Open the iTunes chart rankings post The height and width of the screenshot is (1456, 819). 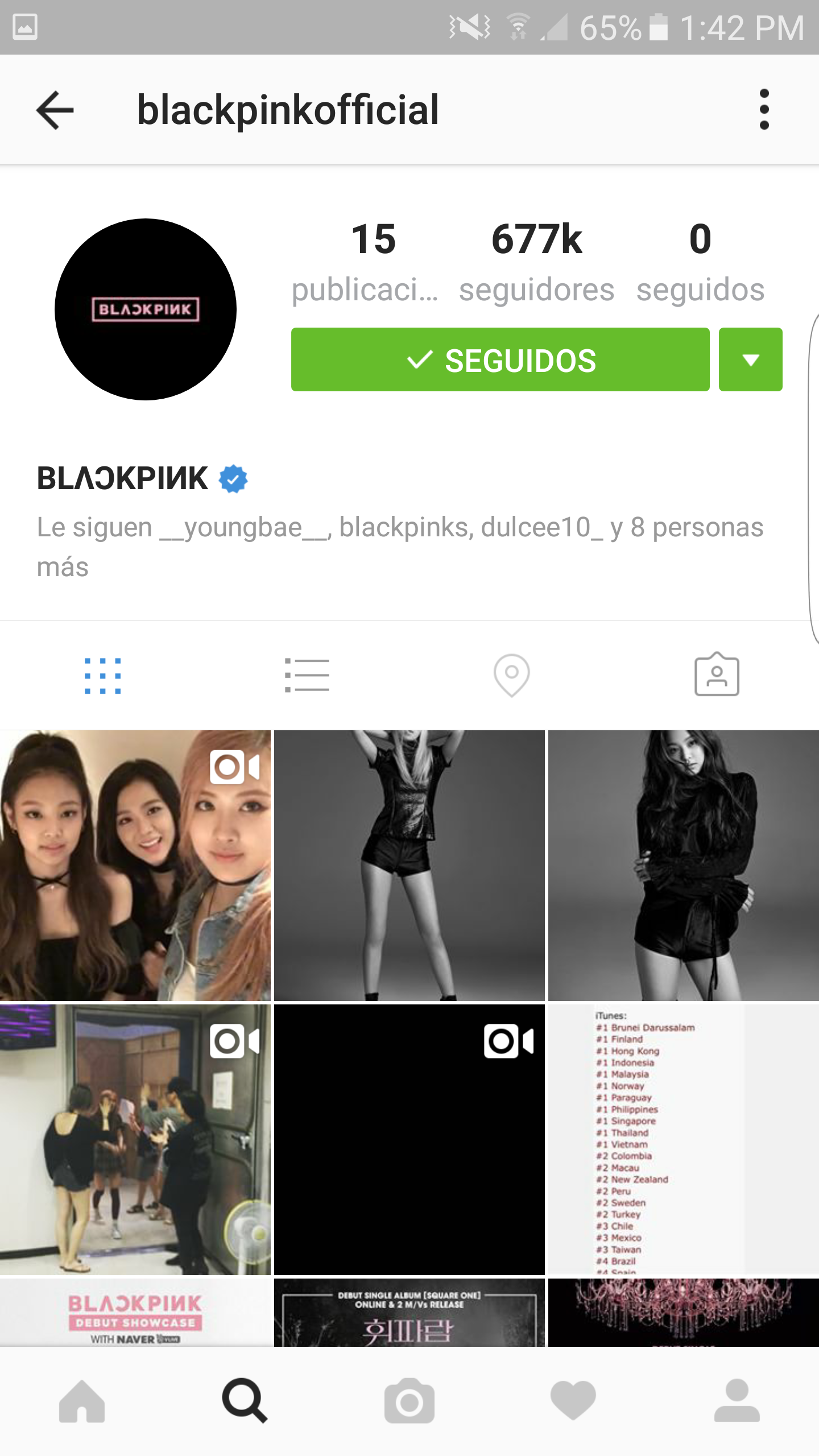[x=684, y=1140]
